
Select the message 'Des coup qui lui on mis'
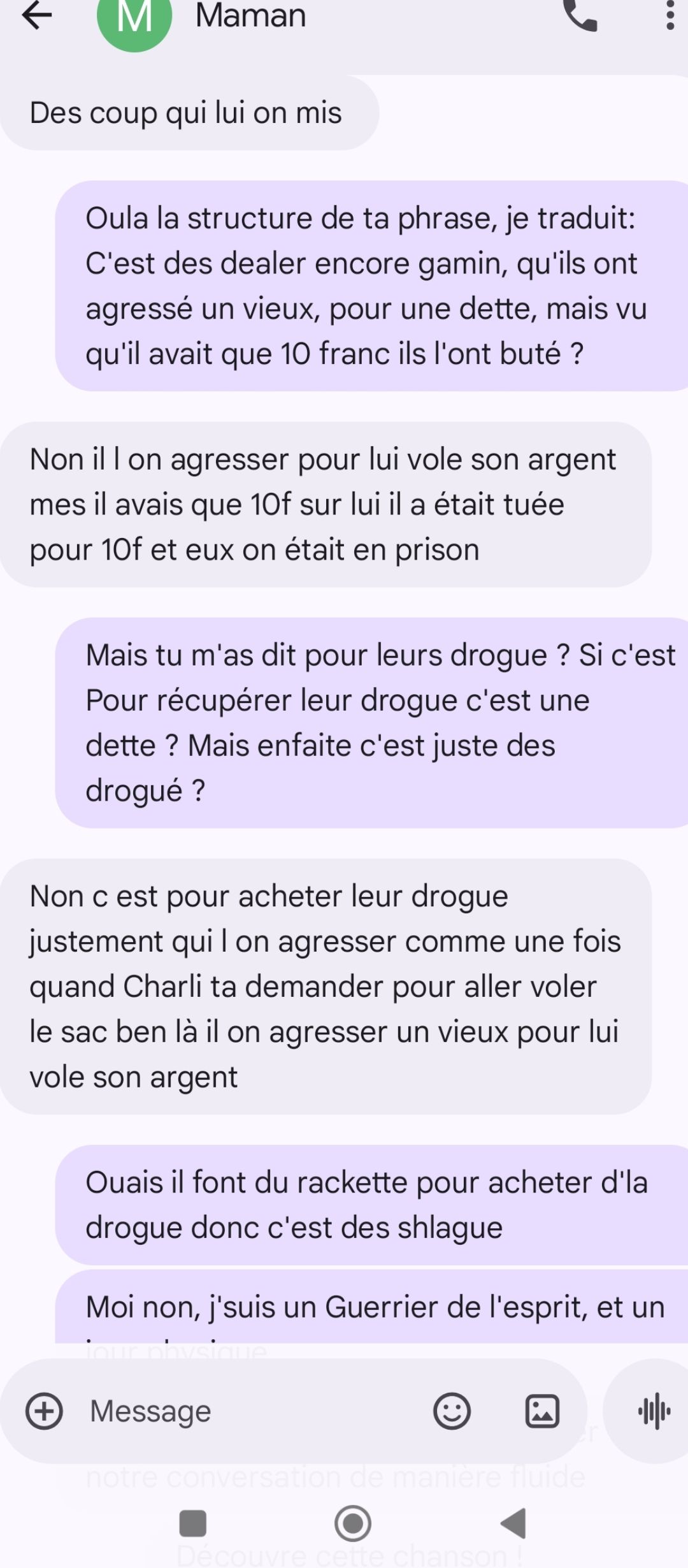(187, 113)
